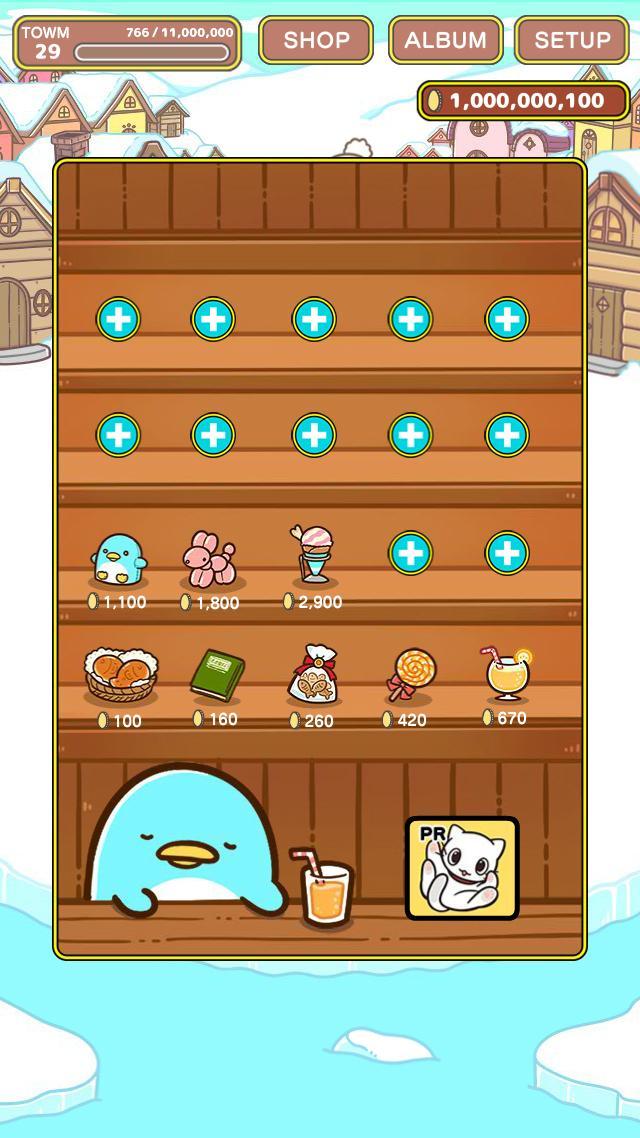Open the ALBUM button
640x1138 pixels.
[446, 40]
